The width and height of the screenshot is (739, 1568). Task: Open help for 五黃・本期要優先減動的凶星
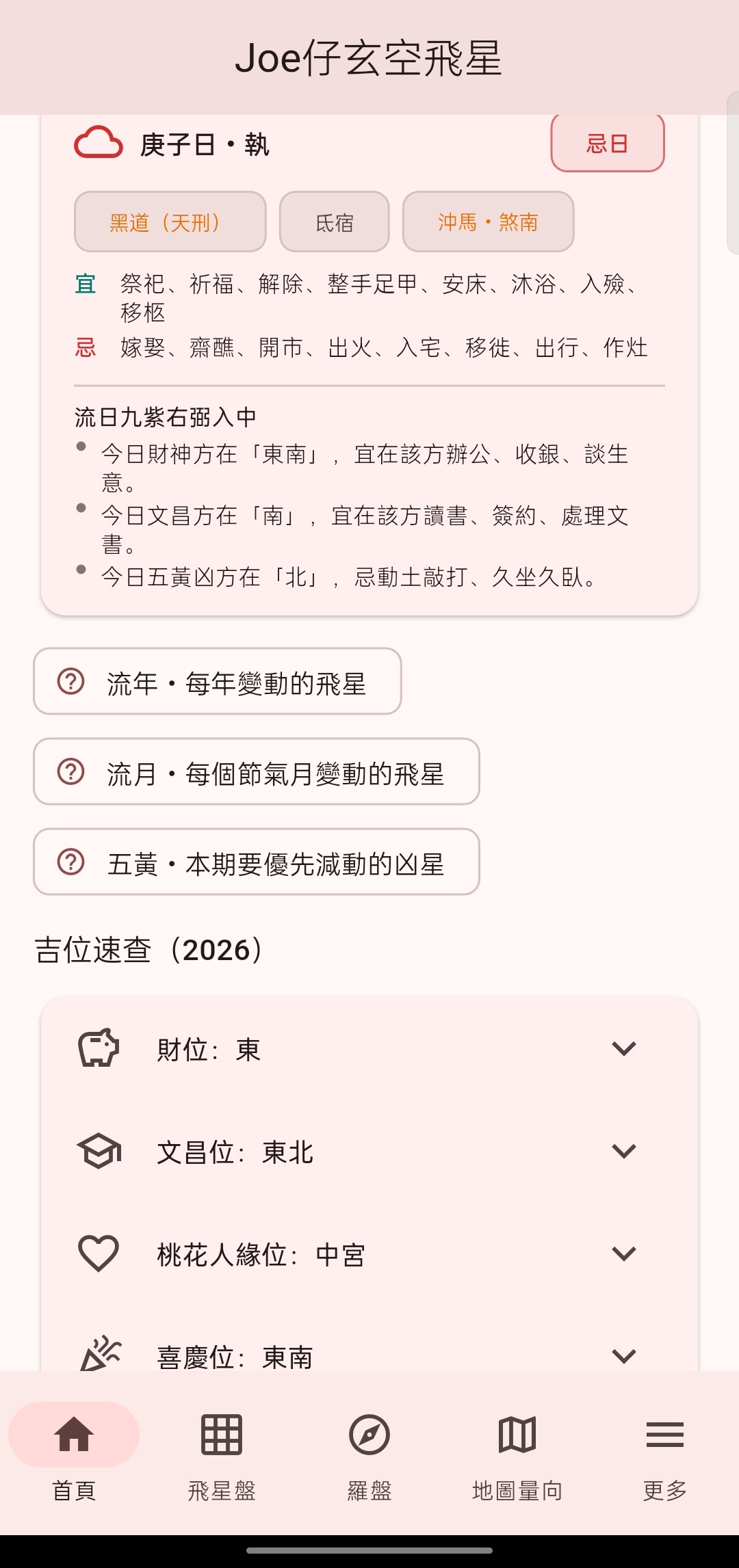click(257, 862)
